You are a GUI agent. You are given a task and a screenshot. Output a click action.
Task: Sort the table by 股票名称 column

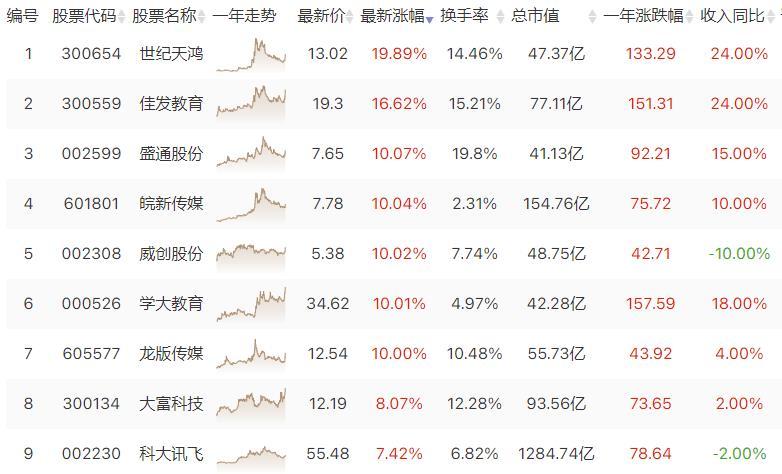170,16
